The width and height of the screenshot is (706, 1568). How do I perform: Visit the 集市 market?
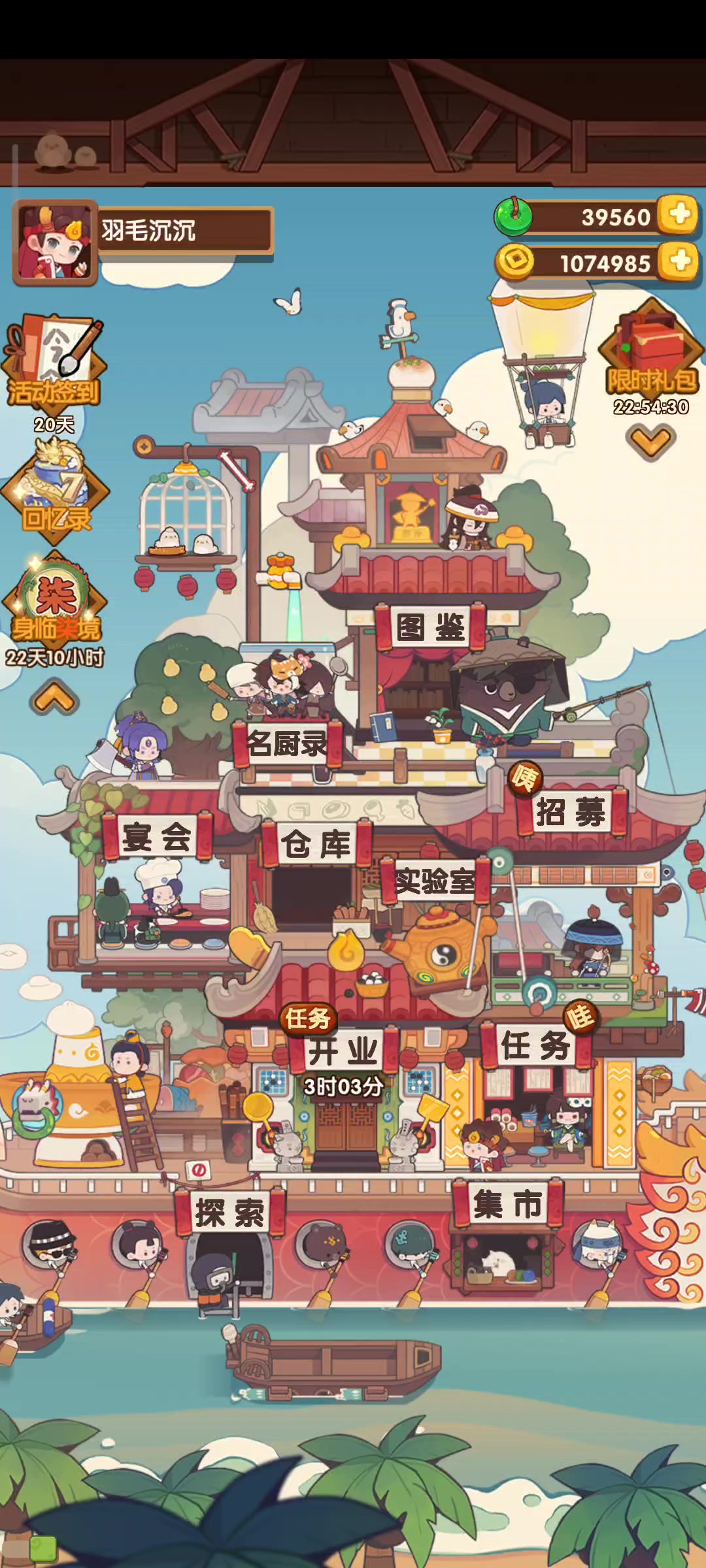point(508,1203)
